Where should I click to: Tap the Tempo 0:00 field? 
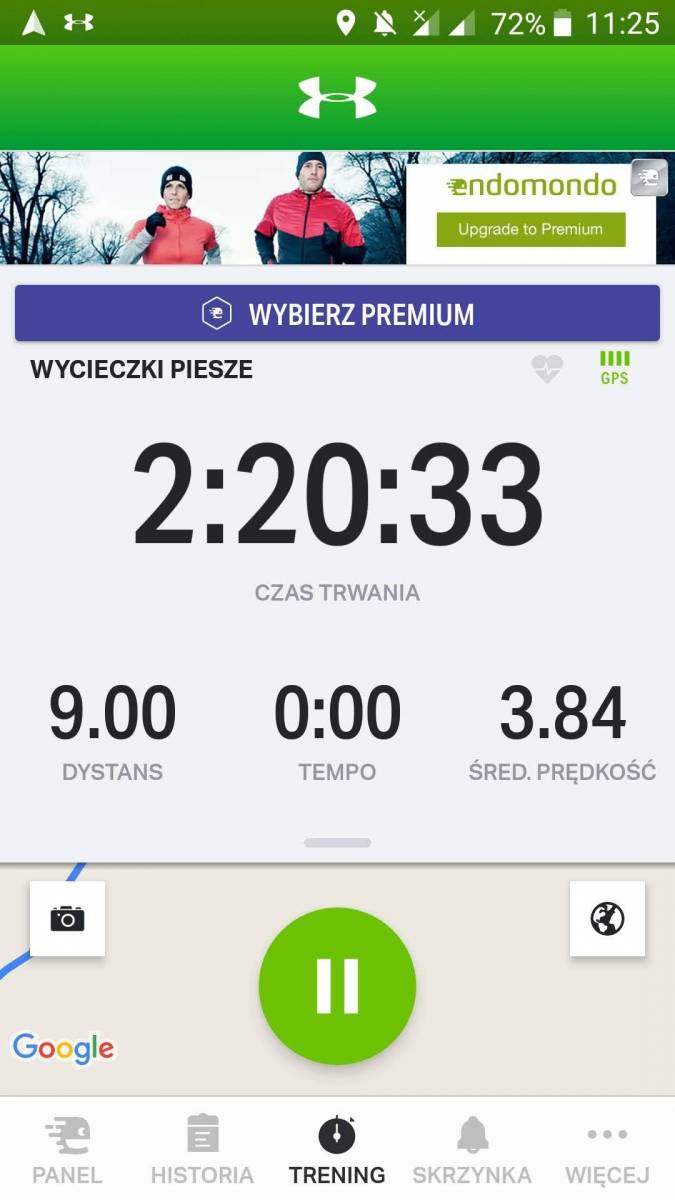[337, 731]
